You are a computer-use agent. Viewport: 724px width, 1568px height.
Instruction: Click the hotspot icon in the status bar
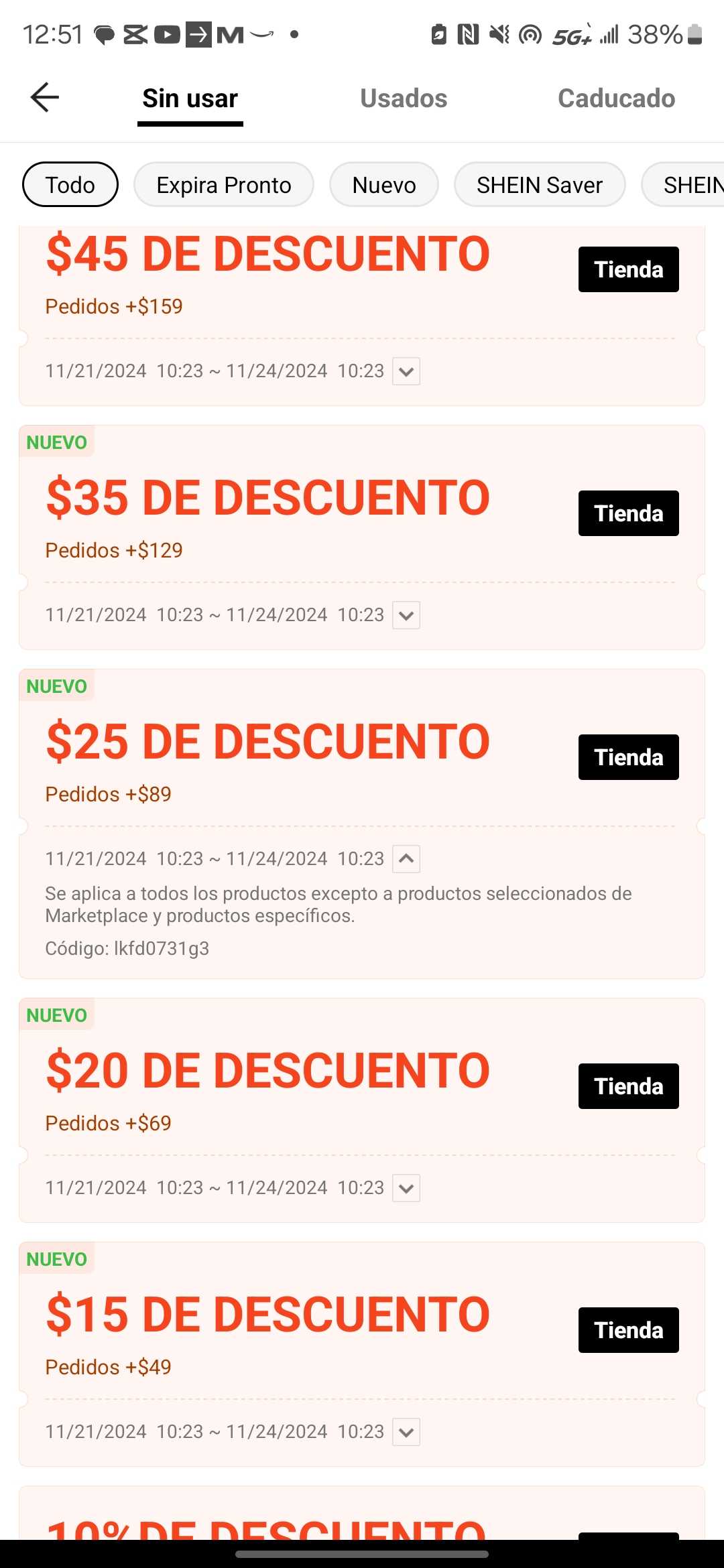530,34
